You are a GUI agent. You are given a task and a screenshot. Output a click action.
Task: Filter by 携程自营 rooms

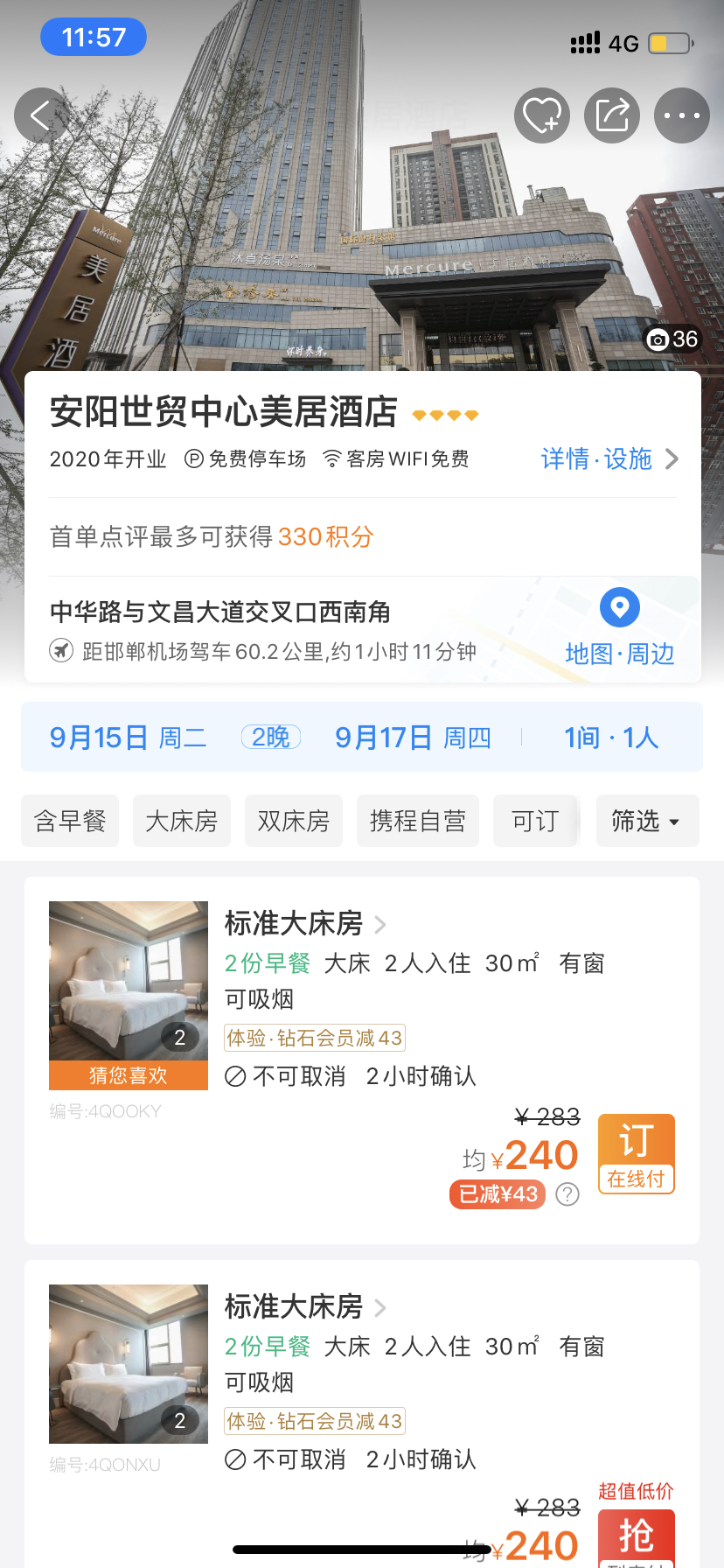(x=418, y=821)
